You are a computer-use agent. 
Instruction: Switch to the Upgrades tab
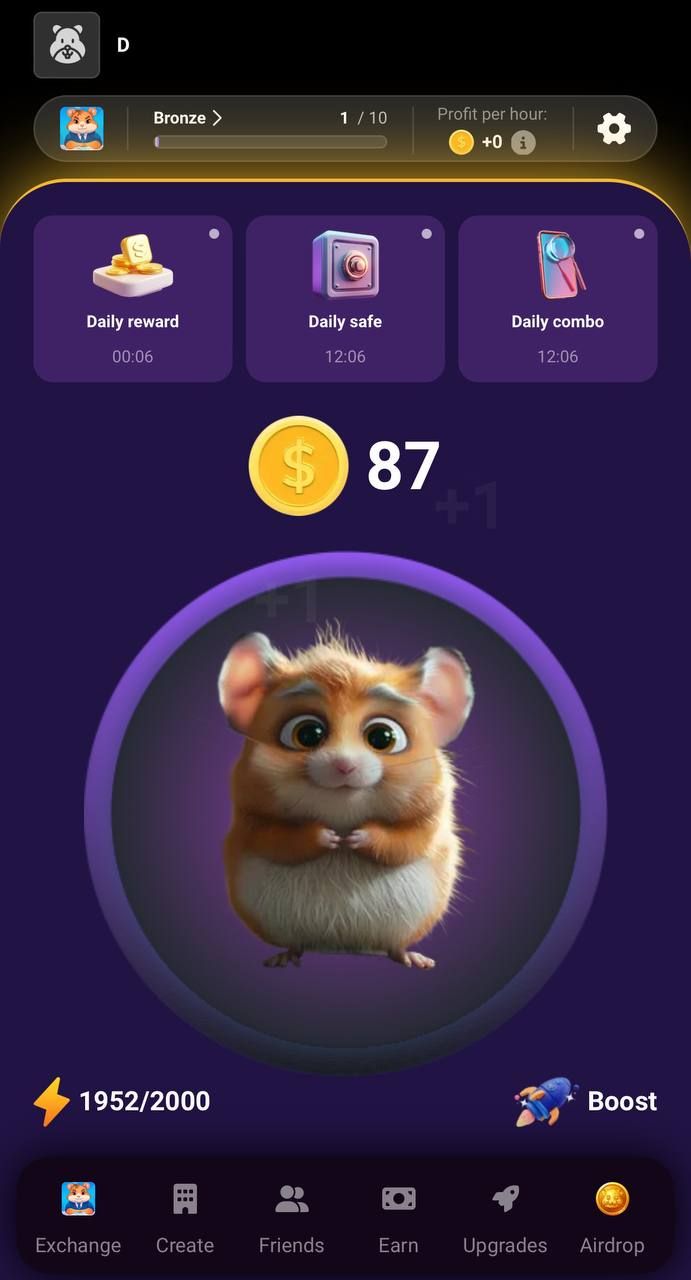(505, 1216)
